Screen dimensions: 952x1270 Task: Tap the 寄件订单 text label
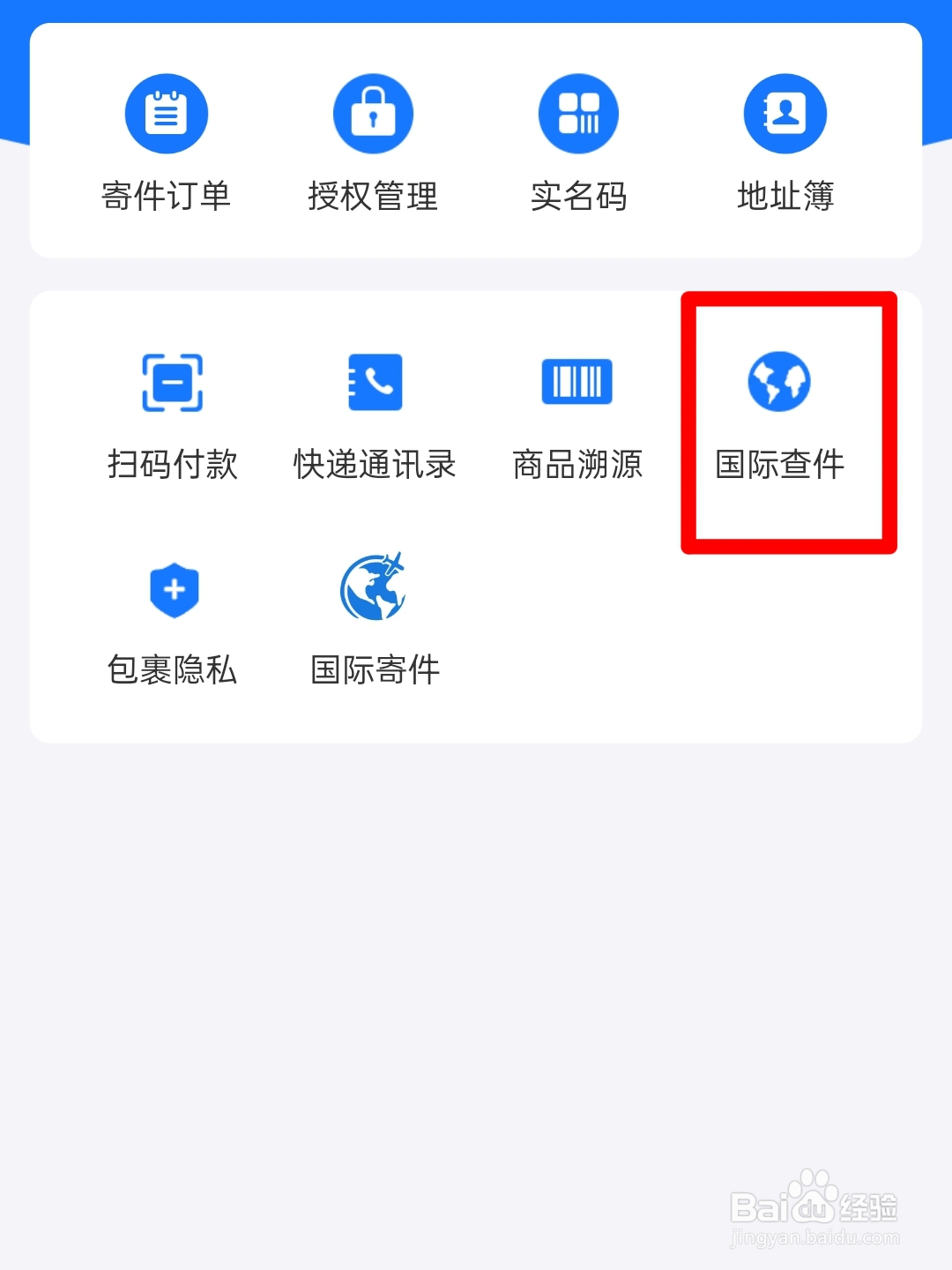(x=165, y=197)
